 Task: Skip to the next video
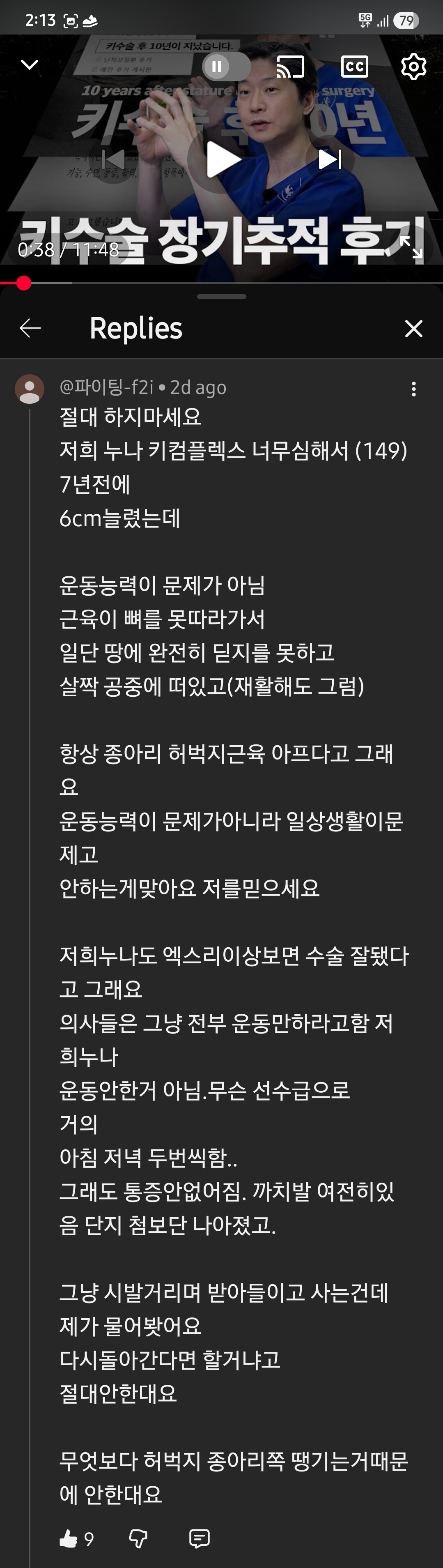331,159
